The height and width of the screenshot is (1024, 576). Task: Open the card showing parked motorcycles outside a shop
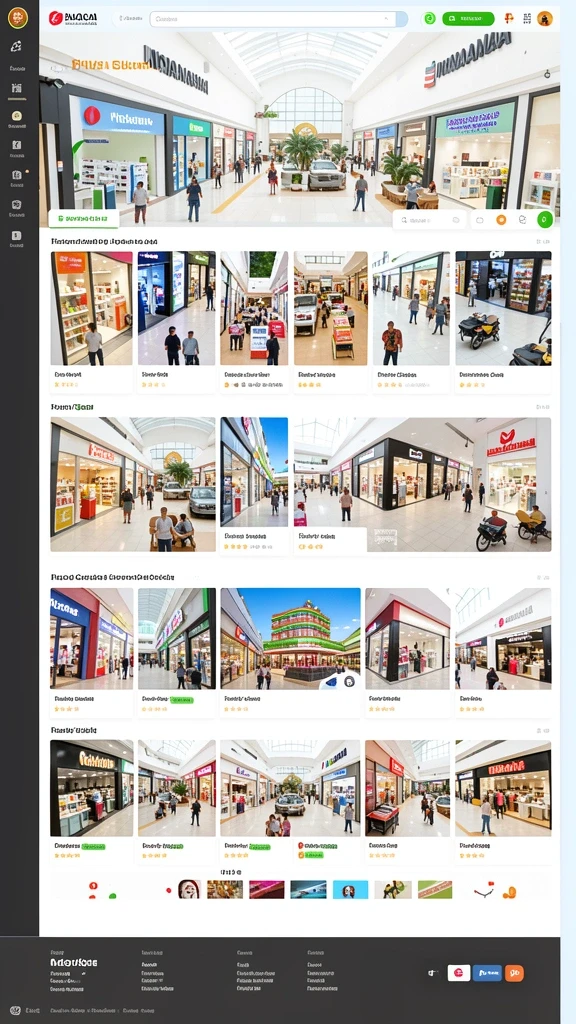[503, 321]
